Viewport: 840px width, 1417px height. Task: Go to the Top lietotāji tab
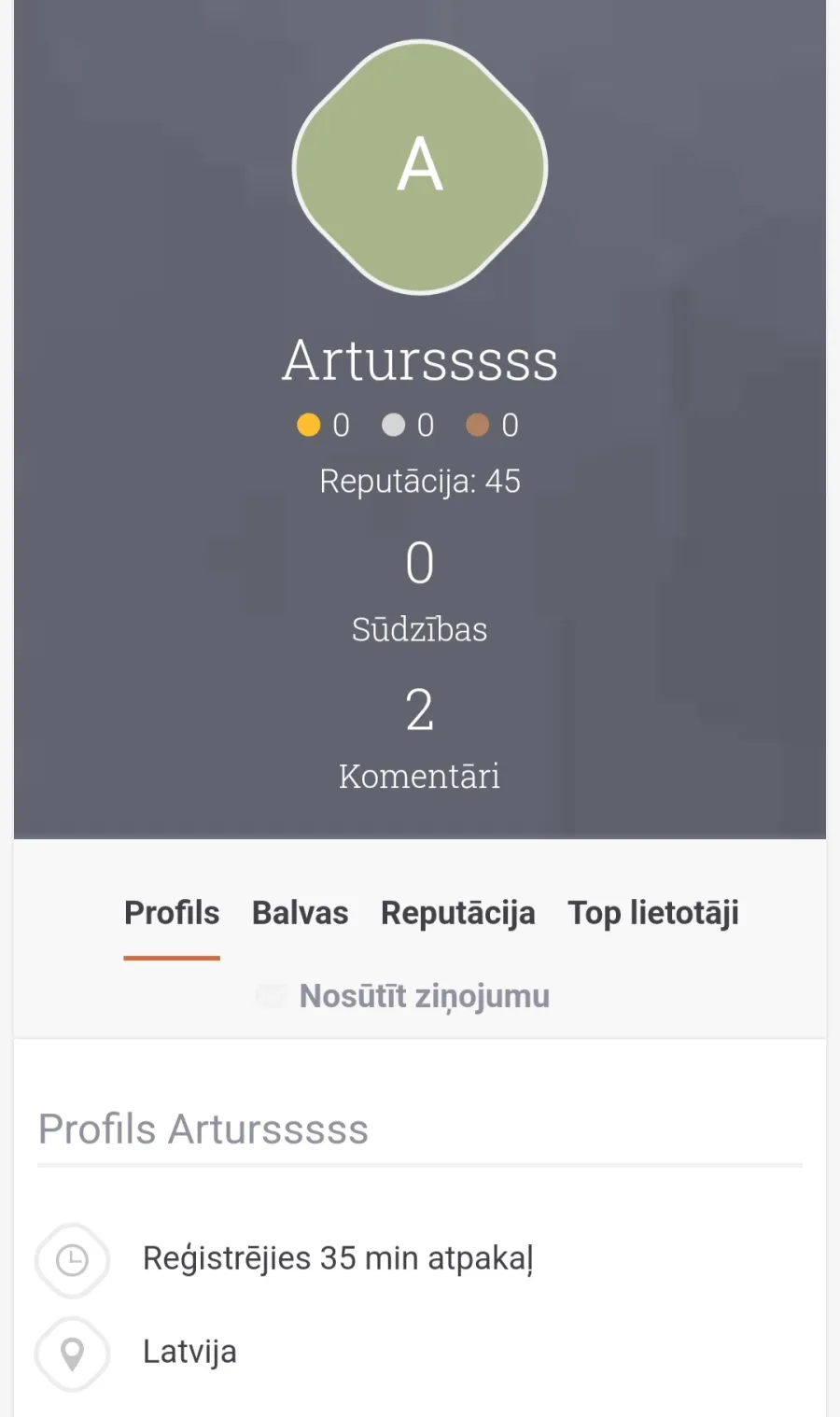point(653,913)
